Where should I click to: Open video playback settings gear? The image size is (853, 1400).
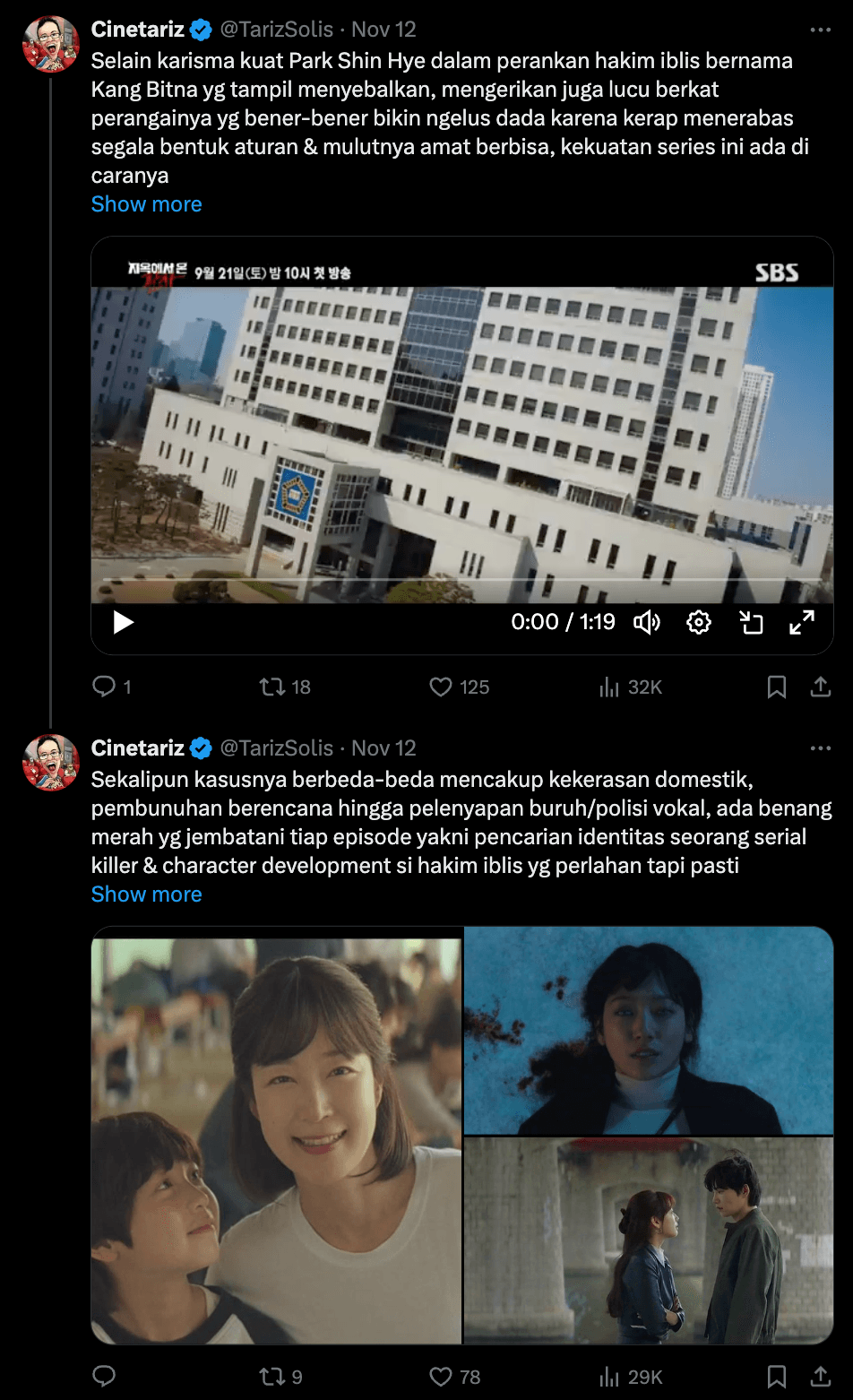[x=699, y=622]
